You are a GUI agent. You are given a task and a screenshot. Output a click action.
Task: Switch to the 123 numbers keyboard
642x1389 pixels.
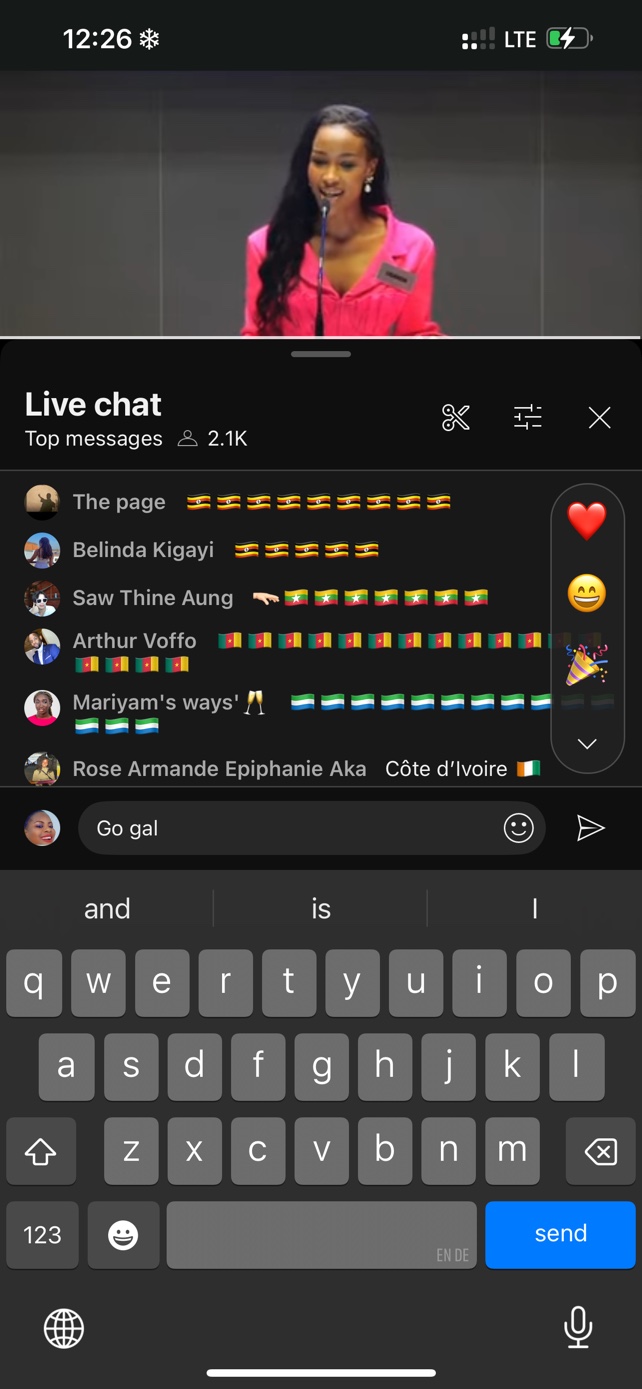click(42, 1235)
